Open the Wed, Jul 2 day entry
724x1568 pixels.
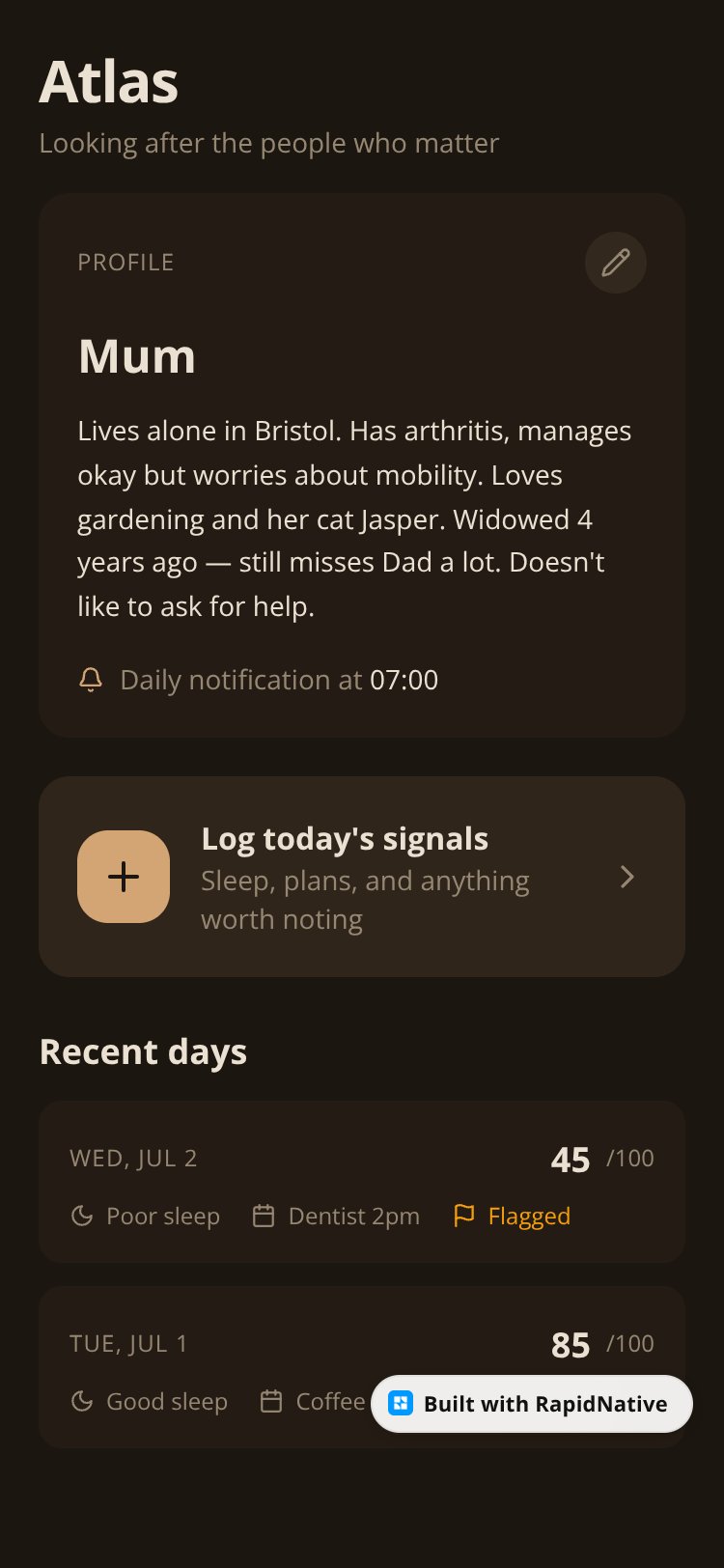click(362, 1182)
